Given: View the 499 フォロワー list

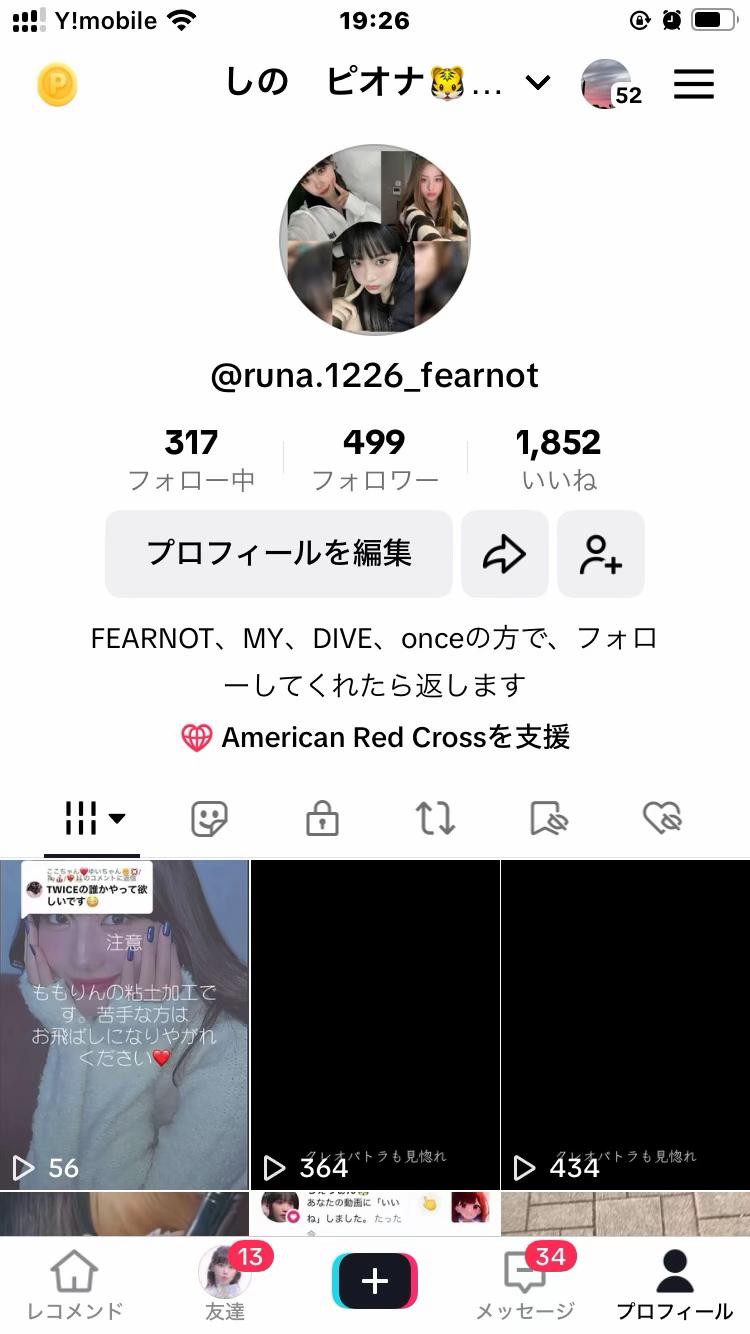Looking at the screenshot, I should tap(375, 459).
